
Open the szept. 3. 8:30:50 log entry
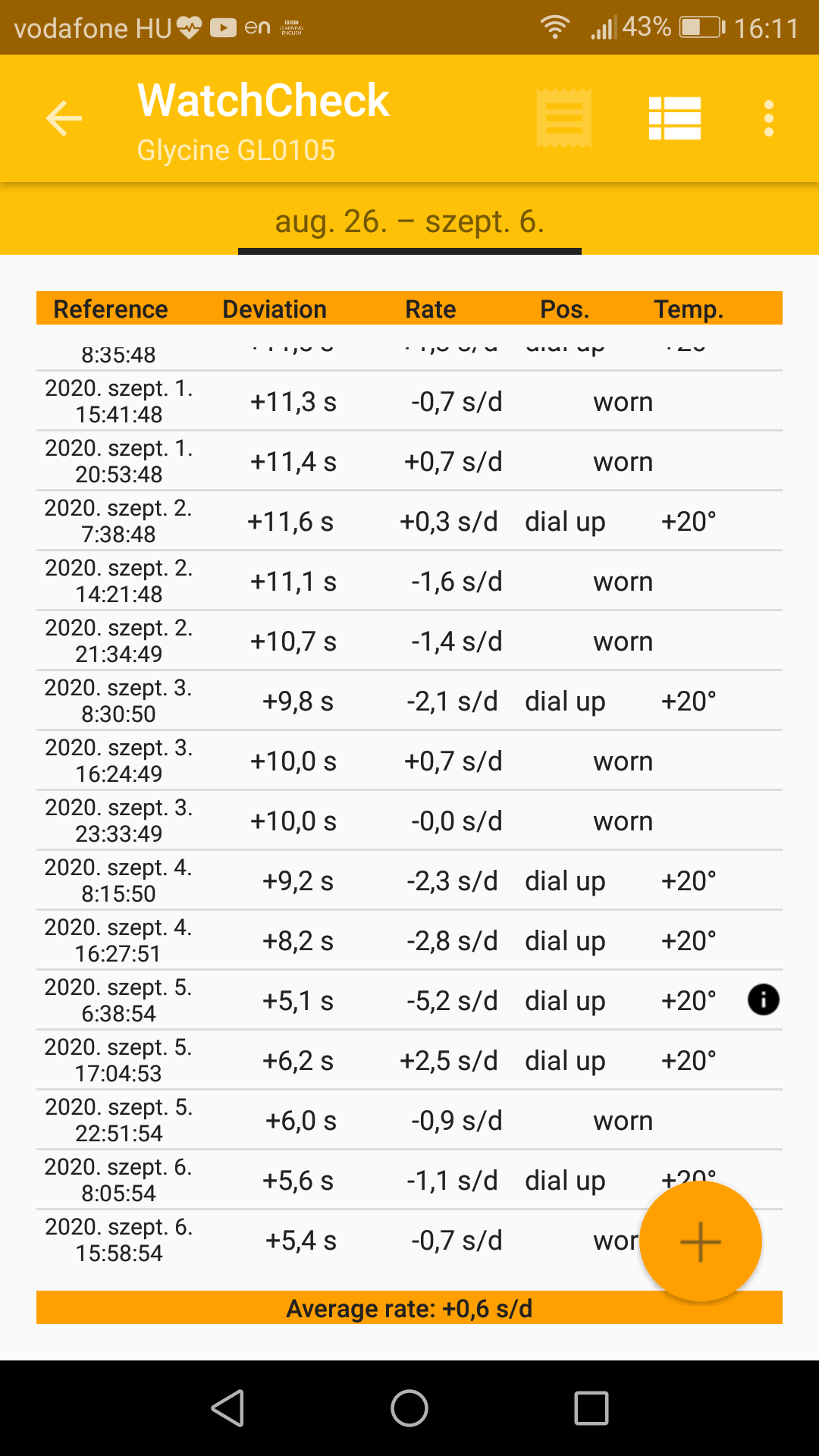pyautogui.click(x=409, y=701)
